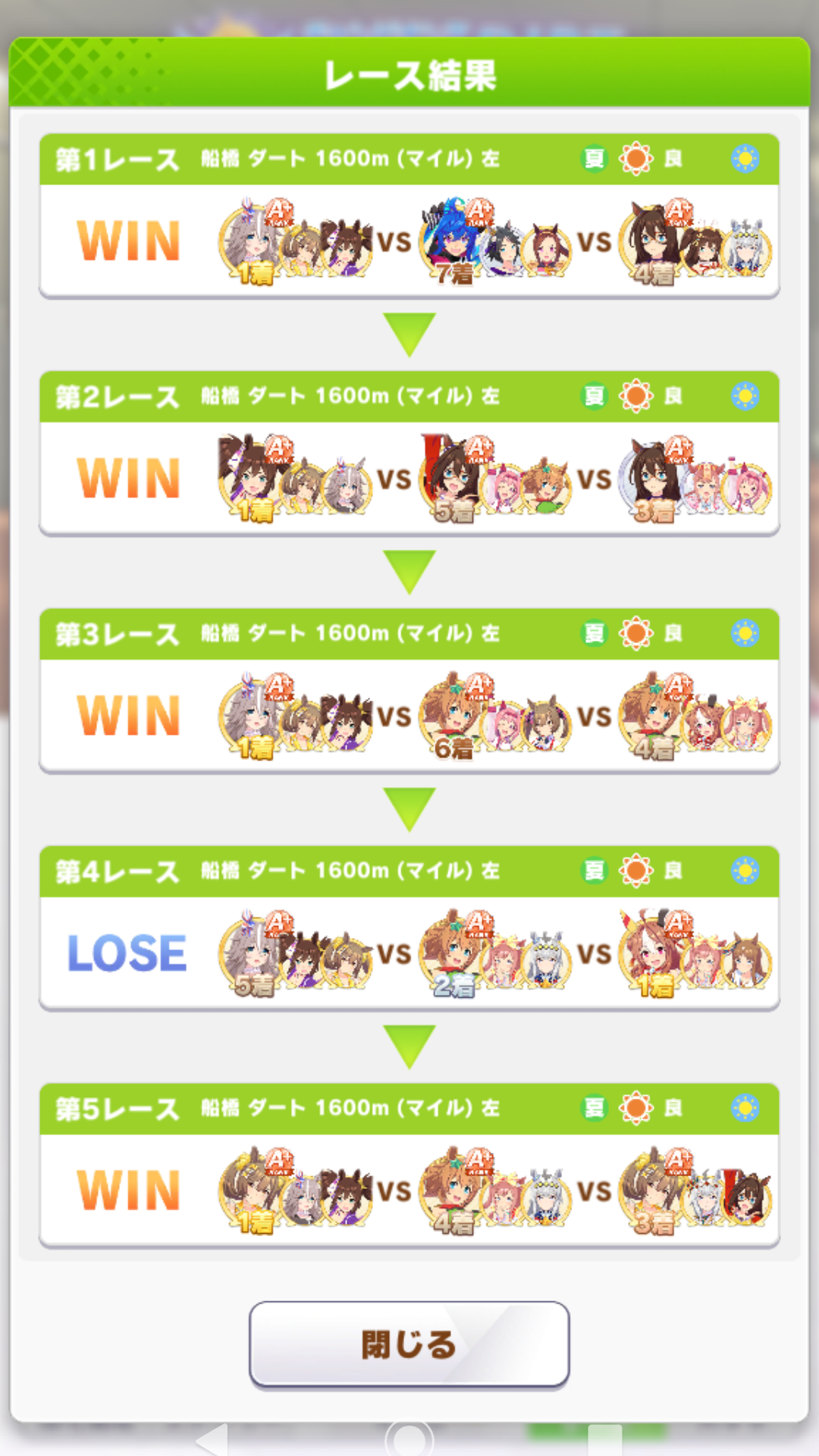Select the 第3レース result row
Image resolution: width=819 pixels, height=1456 pixels.
[x=409, y=715]
